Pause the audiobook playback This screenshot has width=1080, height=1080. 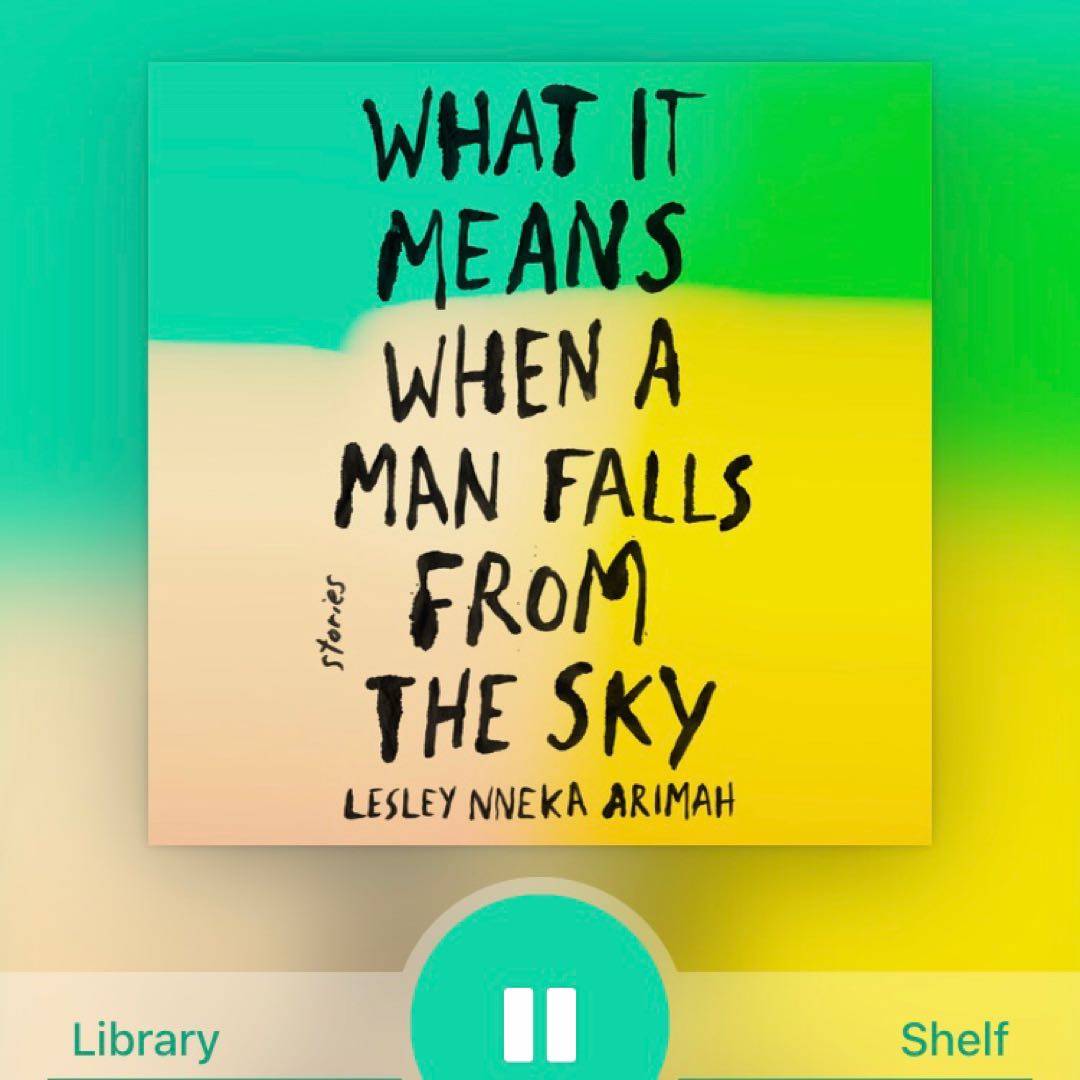[540, 1022]
